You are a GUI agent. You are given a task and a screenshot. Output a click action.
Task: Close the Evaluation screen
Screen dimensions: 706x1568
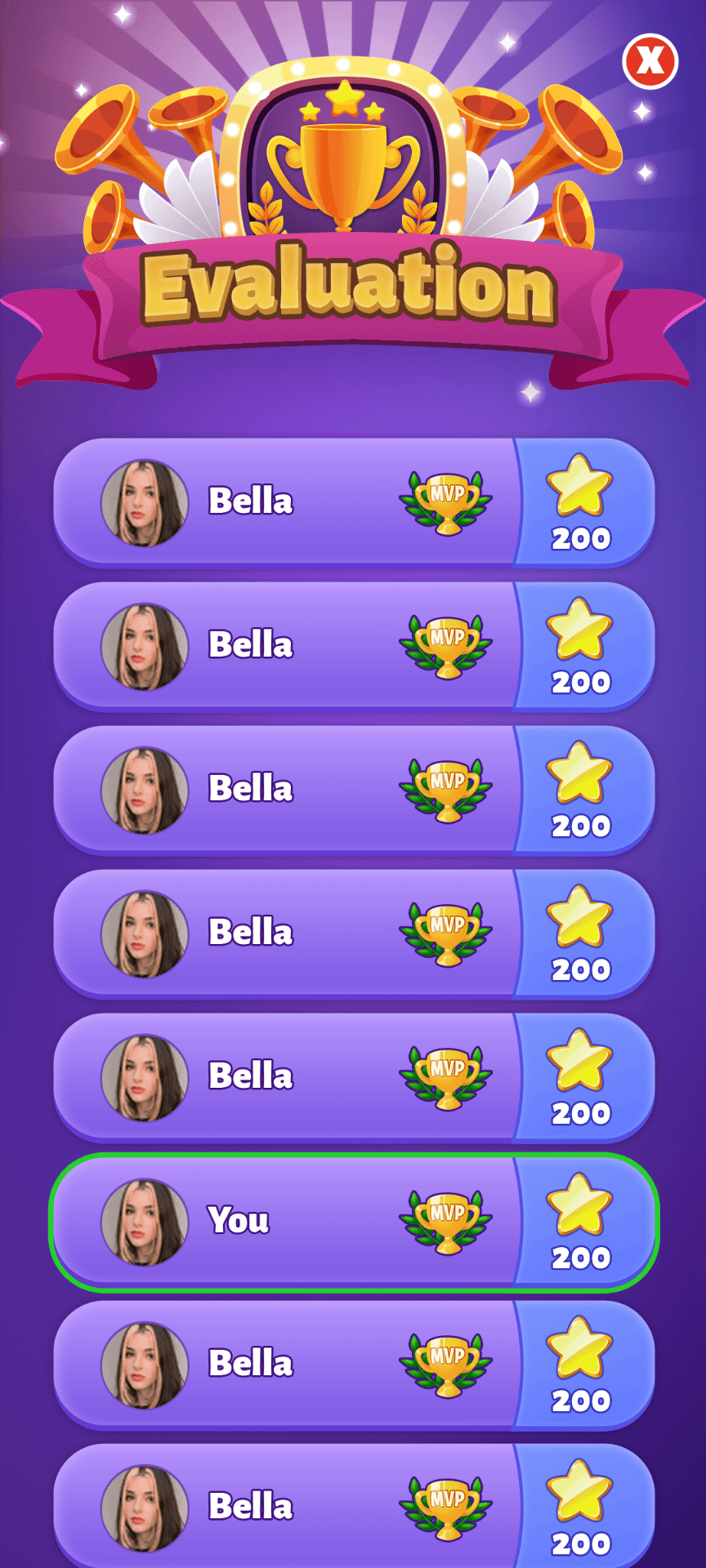coord(650,61)
